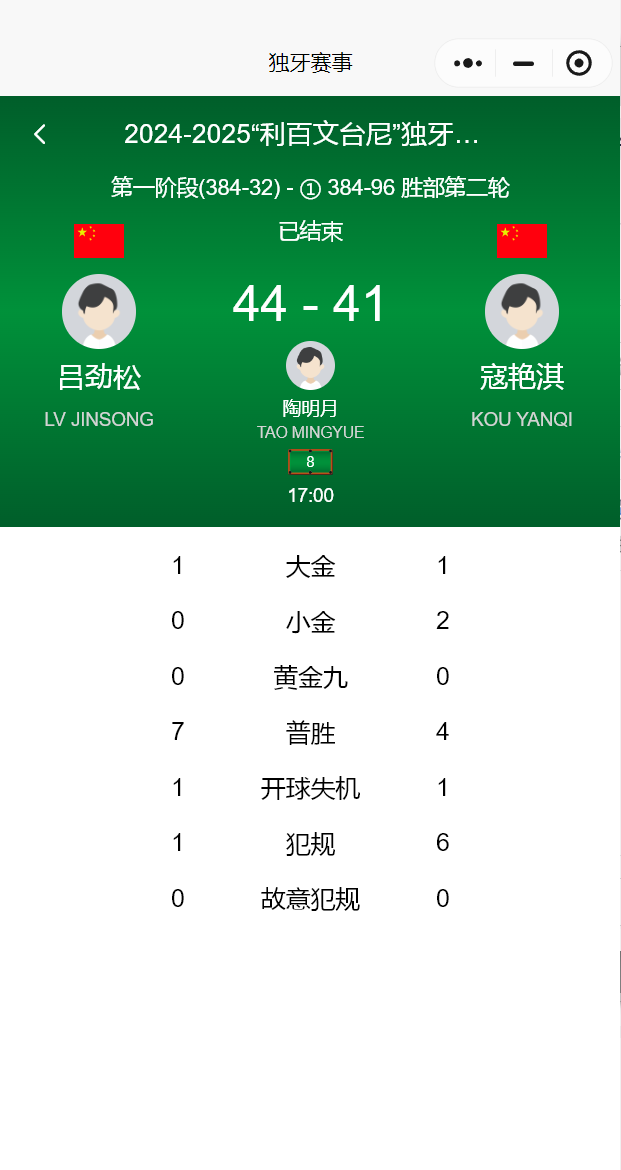The width and height of the screenshot is (621, 1170).
Task: Open referee Tao Mingyue's avatar
Action: point(310,366)
